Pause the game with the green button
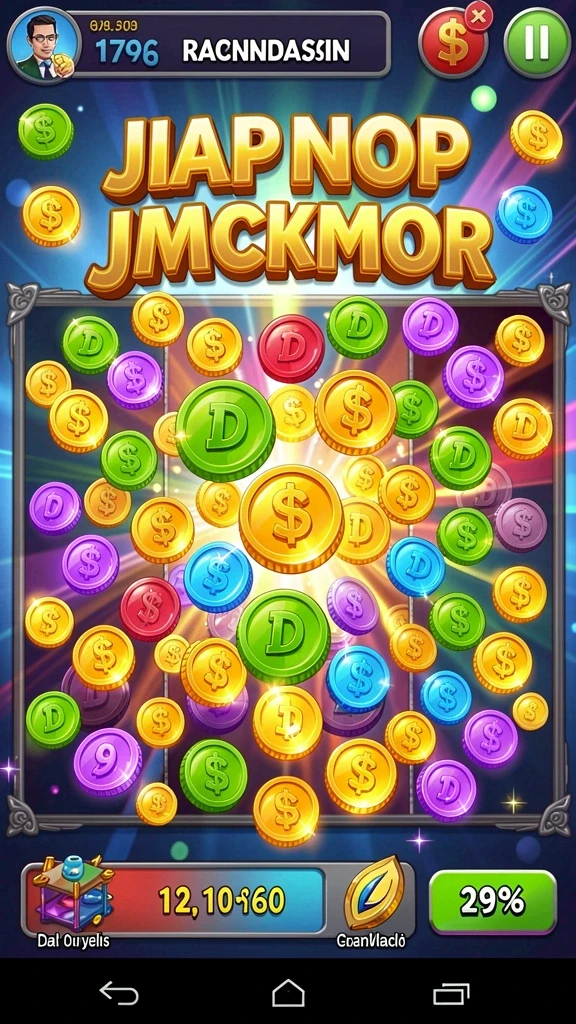 537,42
